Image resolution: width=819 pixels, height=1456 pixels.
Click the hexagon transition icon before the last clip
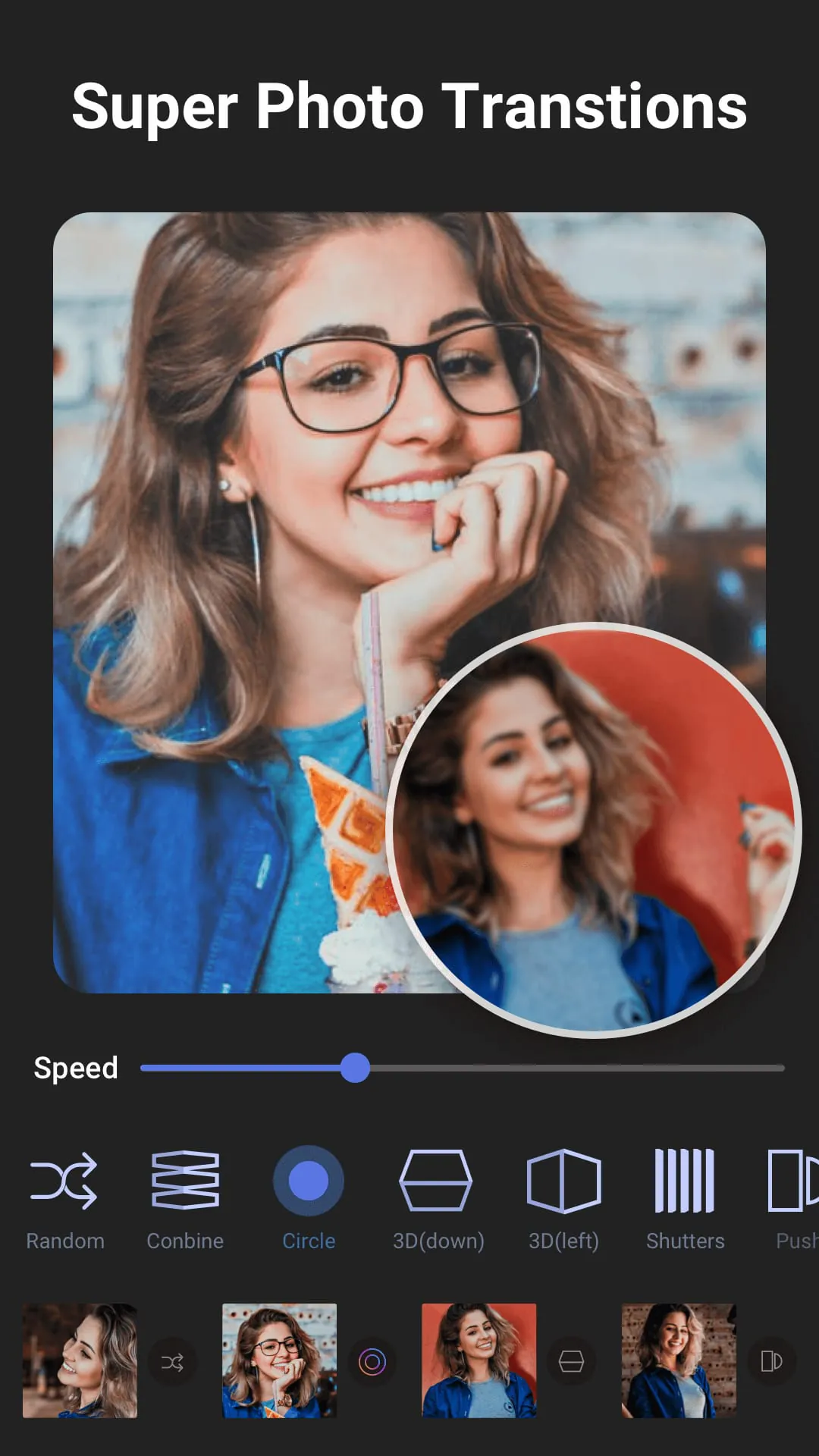click(570, 1361)
